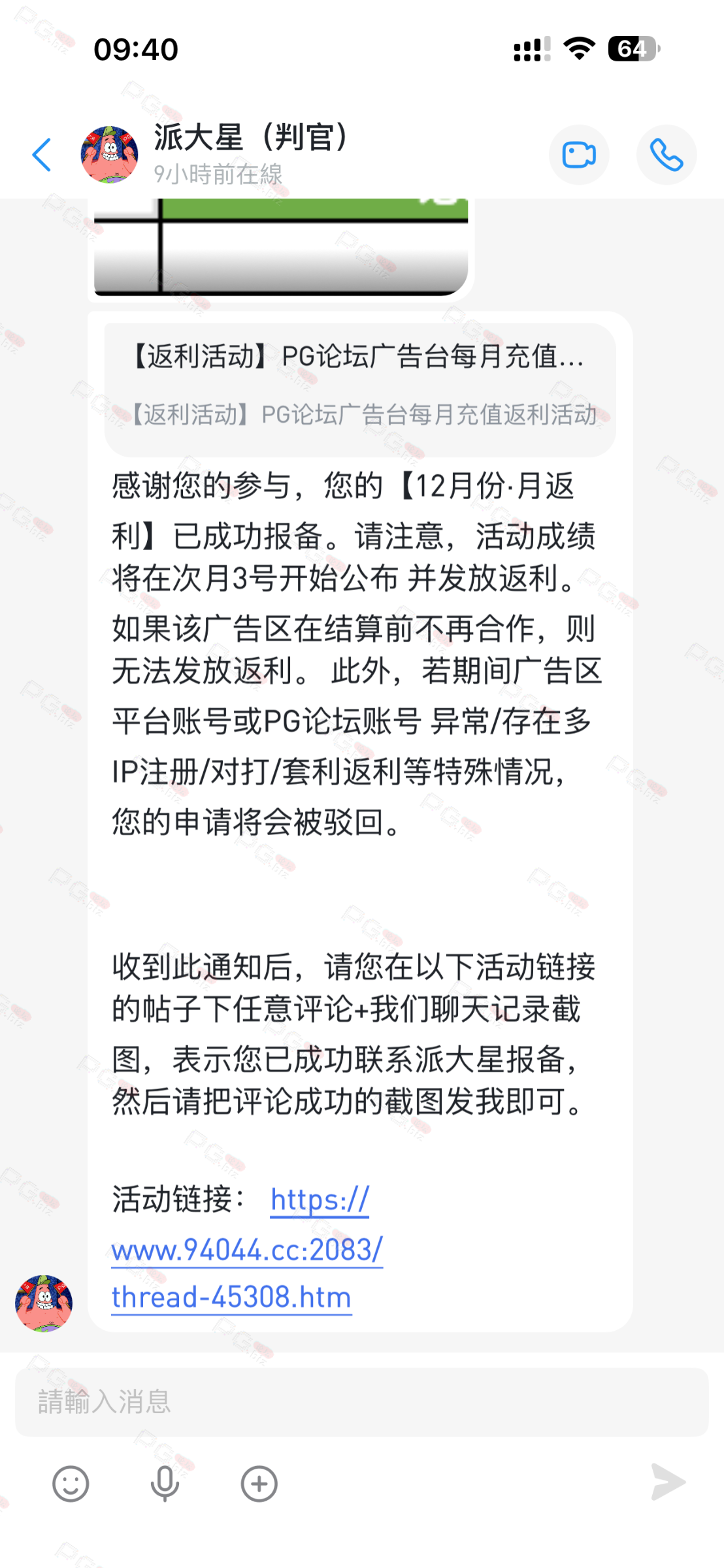
Task: Open the green image attachment
Action: coord(281,246)
